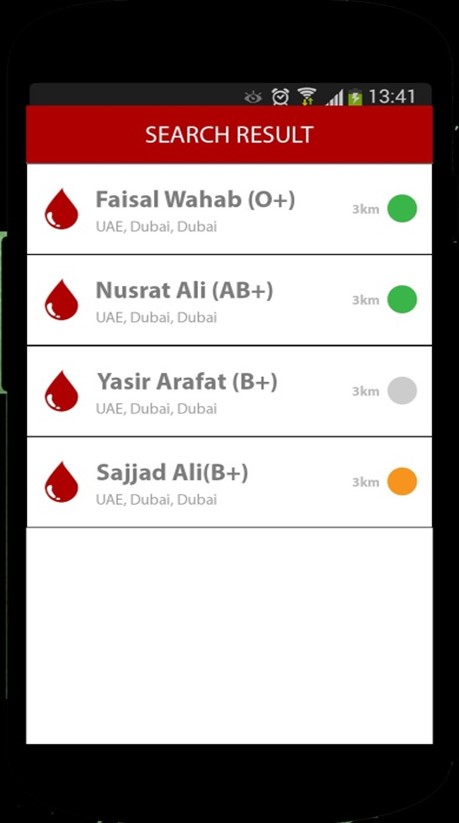This screenshot has height=823, width=459.
Task: View Sajjad Ali (B+) donor details
Action: pyautogui.click(x=230, y=482)
